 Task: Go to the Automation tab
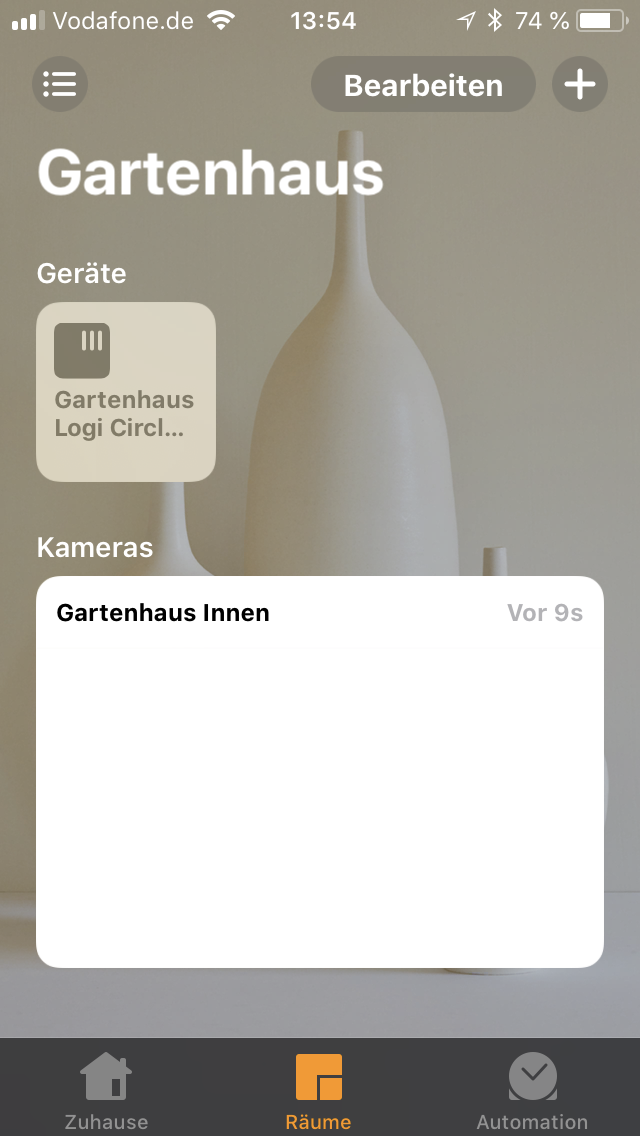point(532,1091)
